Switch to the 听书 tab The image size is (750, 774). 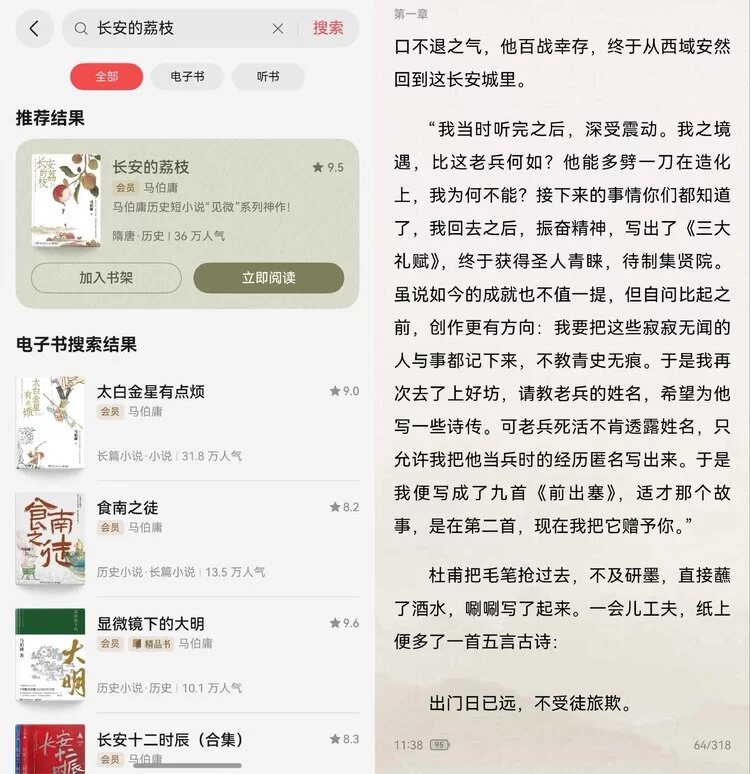click(x=268, y=77)
